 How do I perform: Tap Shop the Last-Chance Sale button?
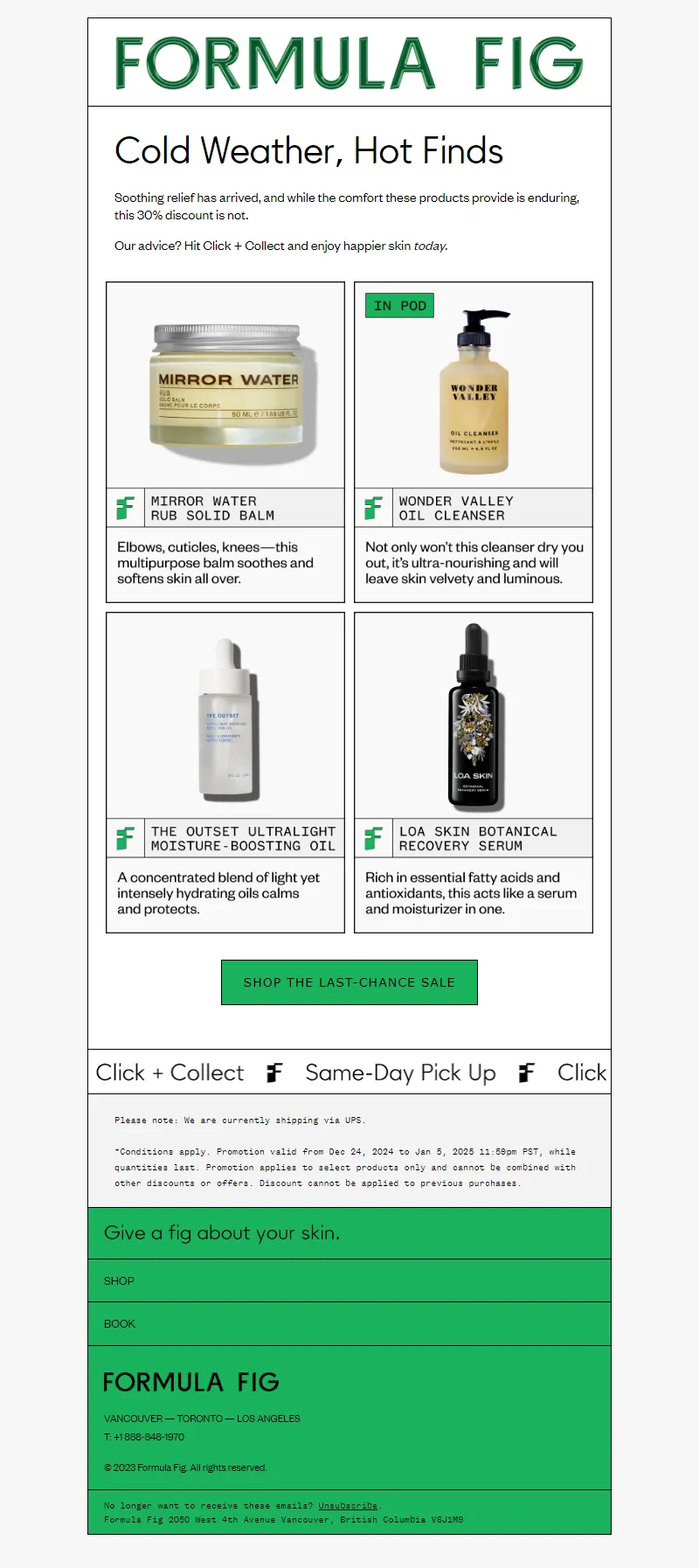tap(349, 982)
